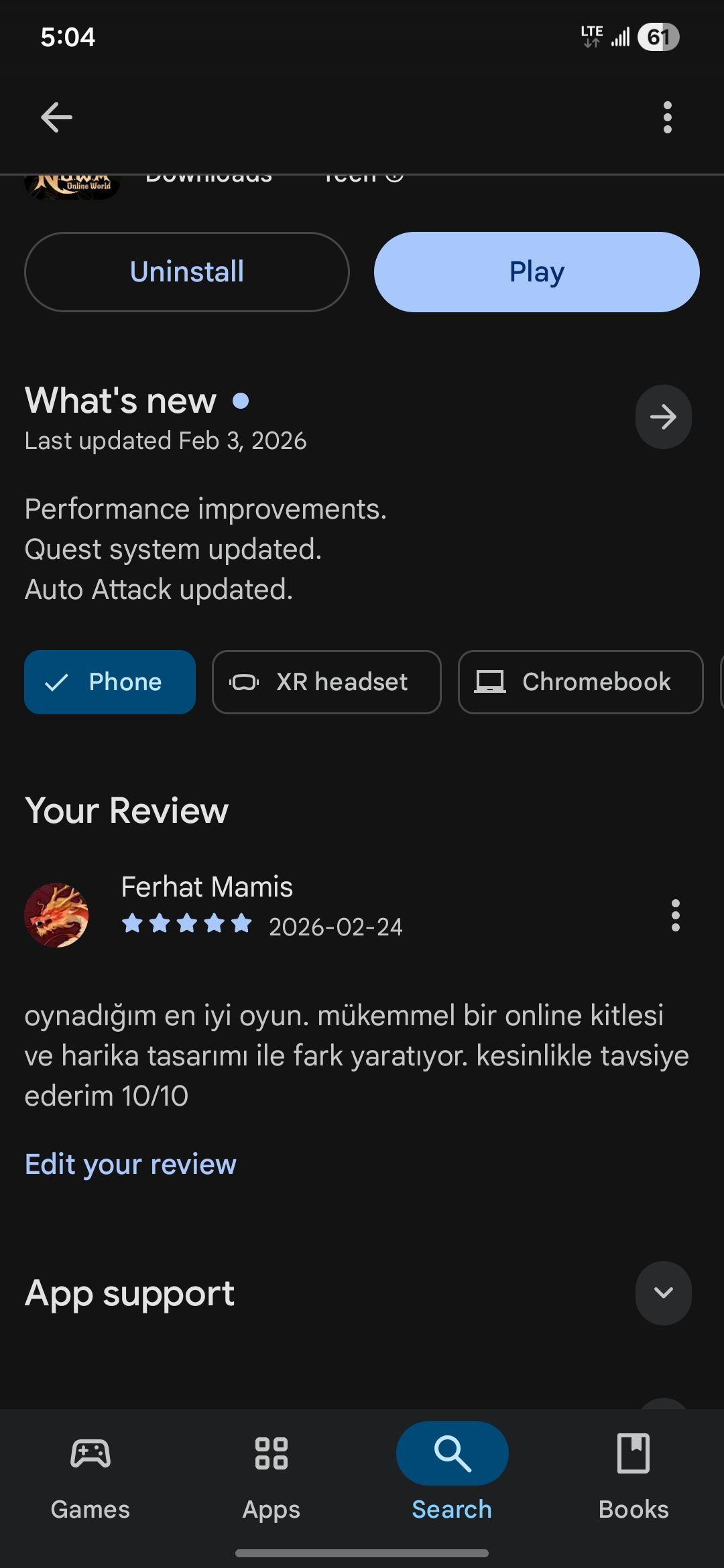
Task: Open options for Ferhat Mamis review
Action: pyautogui.click(x=675, y=915)
